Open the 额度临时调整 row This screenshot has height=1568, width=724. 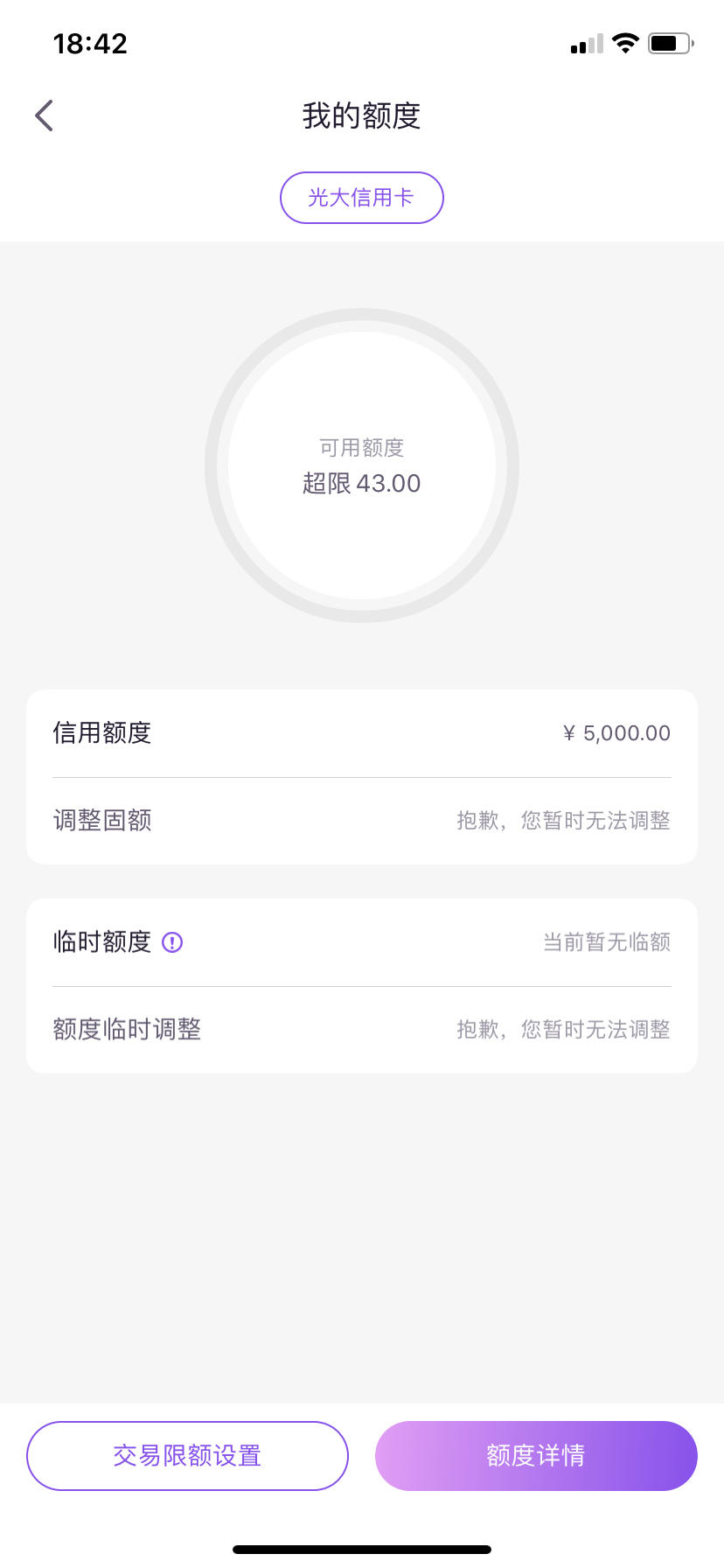pyautogui.click(x=362, y=1030)
